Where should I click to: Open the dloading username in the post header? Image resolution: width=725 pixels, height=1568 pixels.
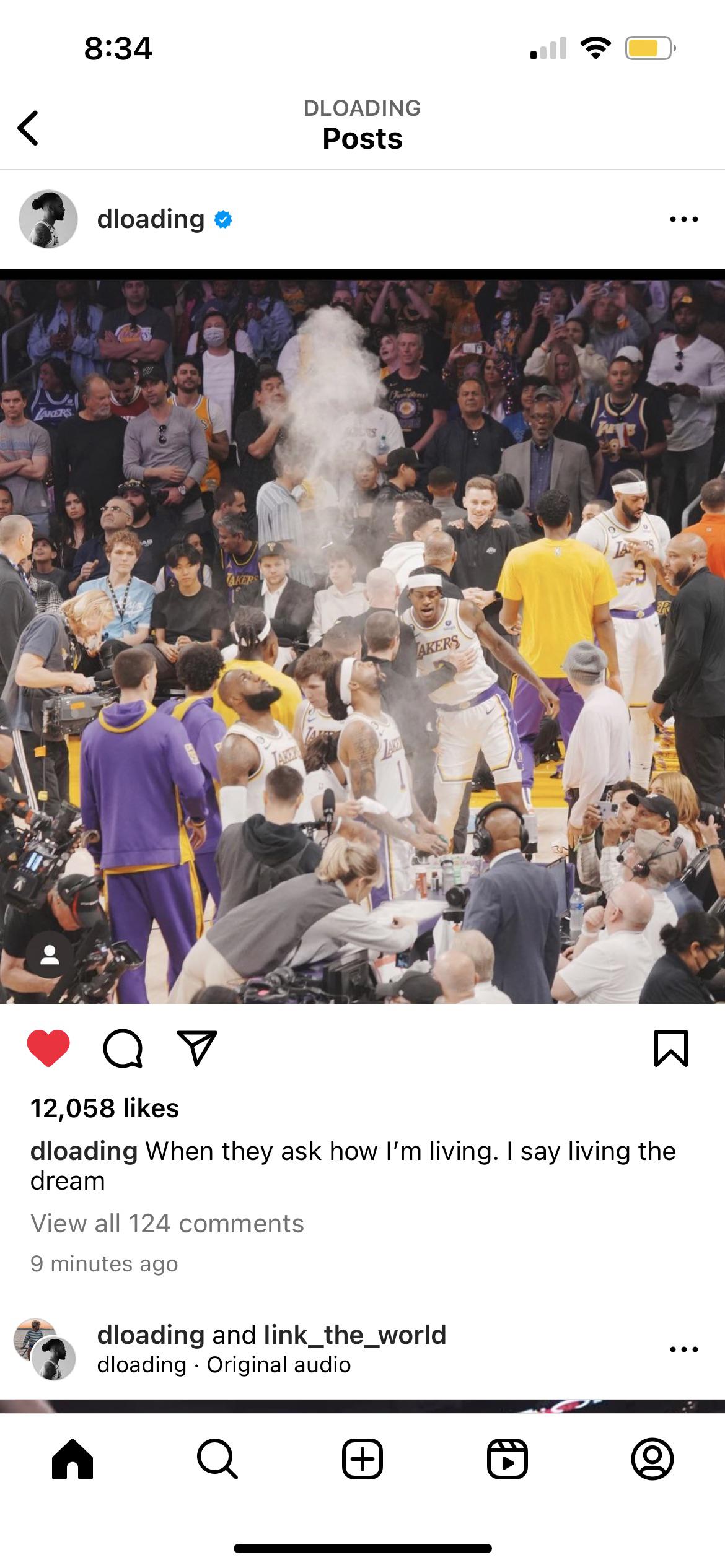pyautogui.click(x=151, y=219)
